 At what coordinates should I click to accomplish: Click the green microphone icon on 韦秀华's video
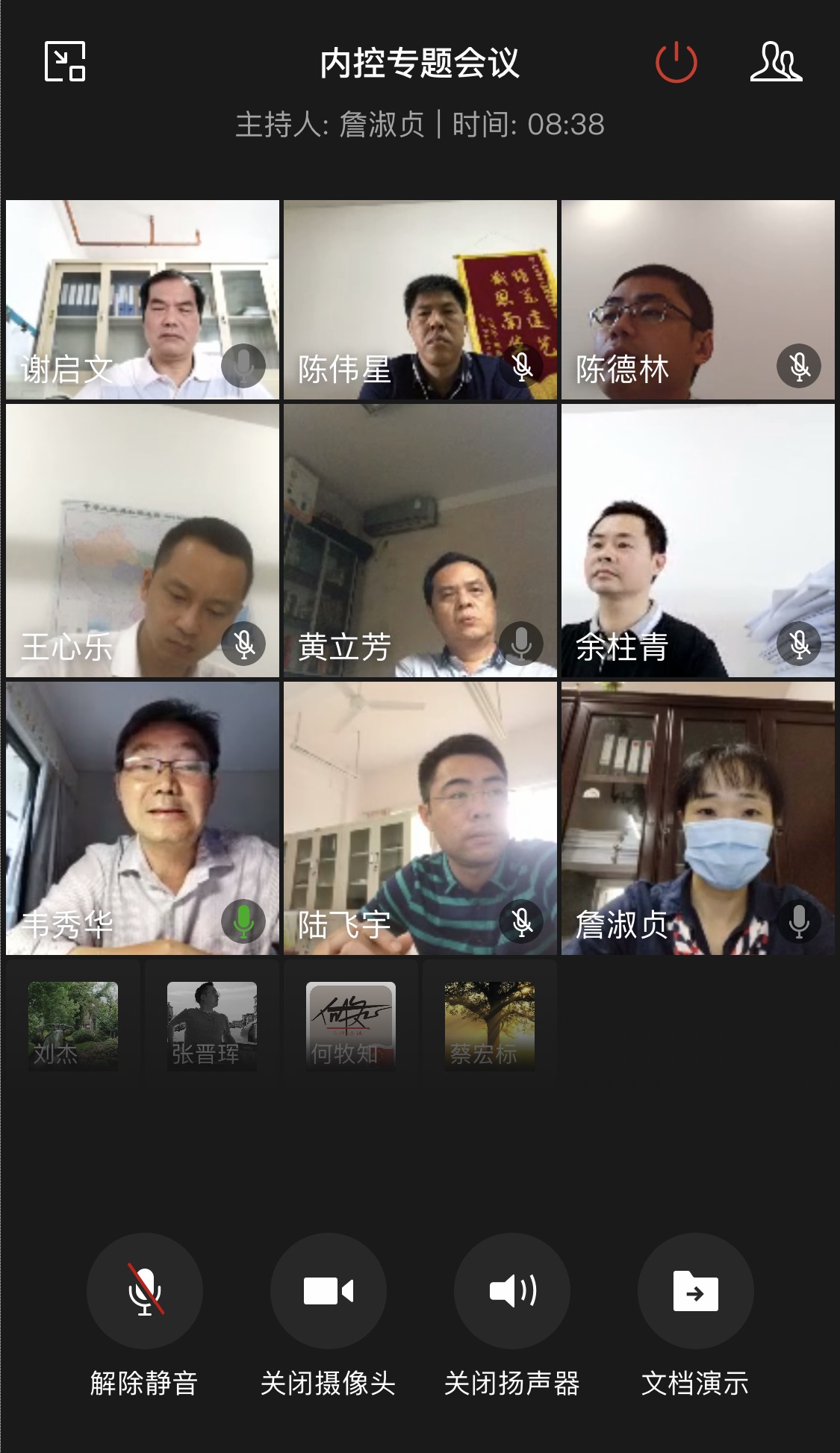coord(243,923)
